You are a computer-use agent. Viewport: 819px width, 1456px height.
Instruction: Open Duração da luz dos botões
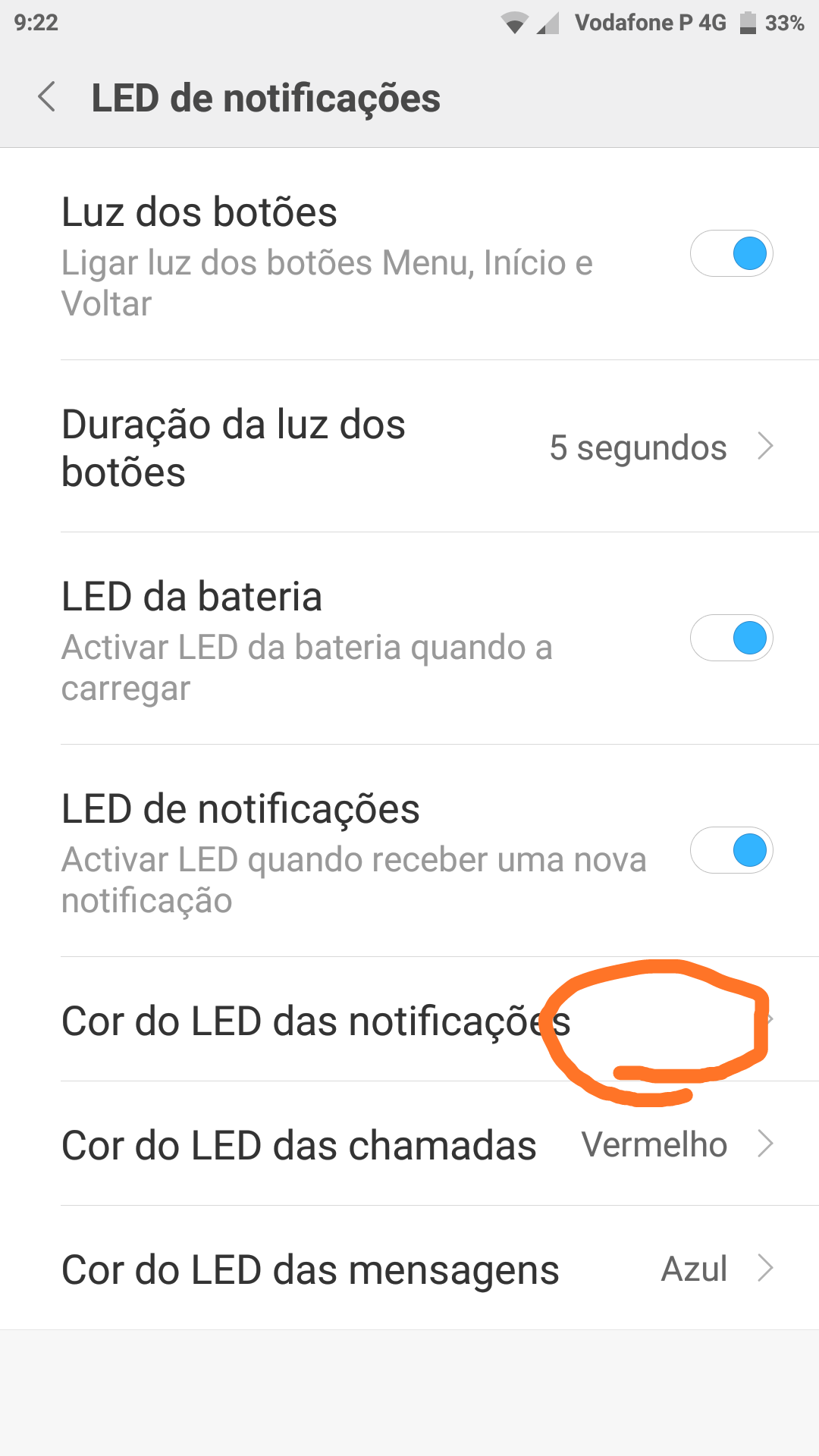click(409, 447)
